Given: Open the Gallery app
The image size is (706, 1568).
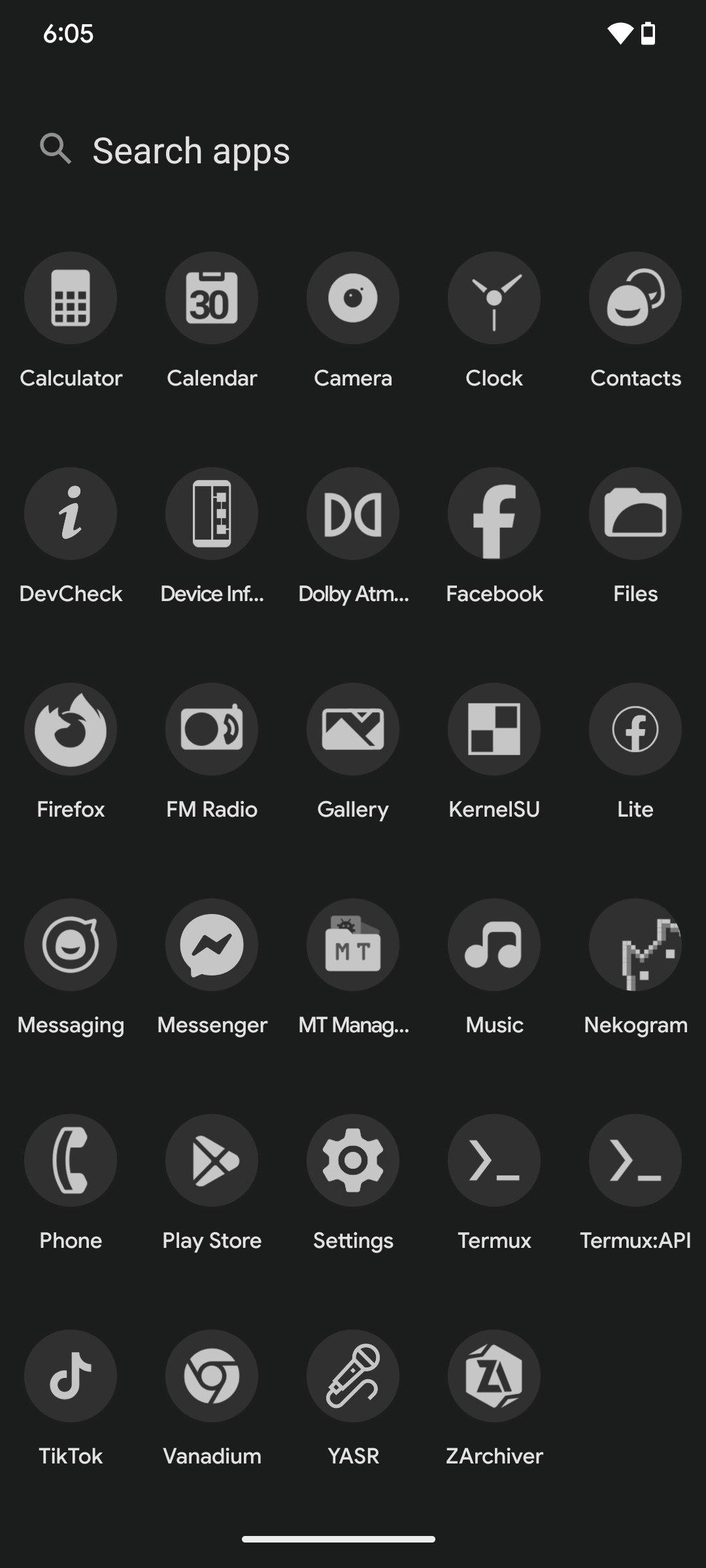Looking at the screenshot, I should click(x=353, y=730).
